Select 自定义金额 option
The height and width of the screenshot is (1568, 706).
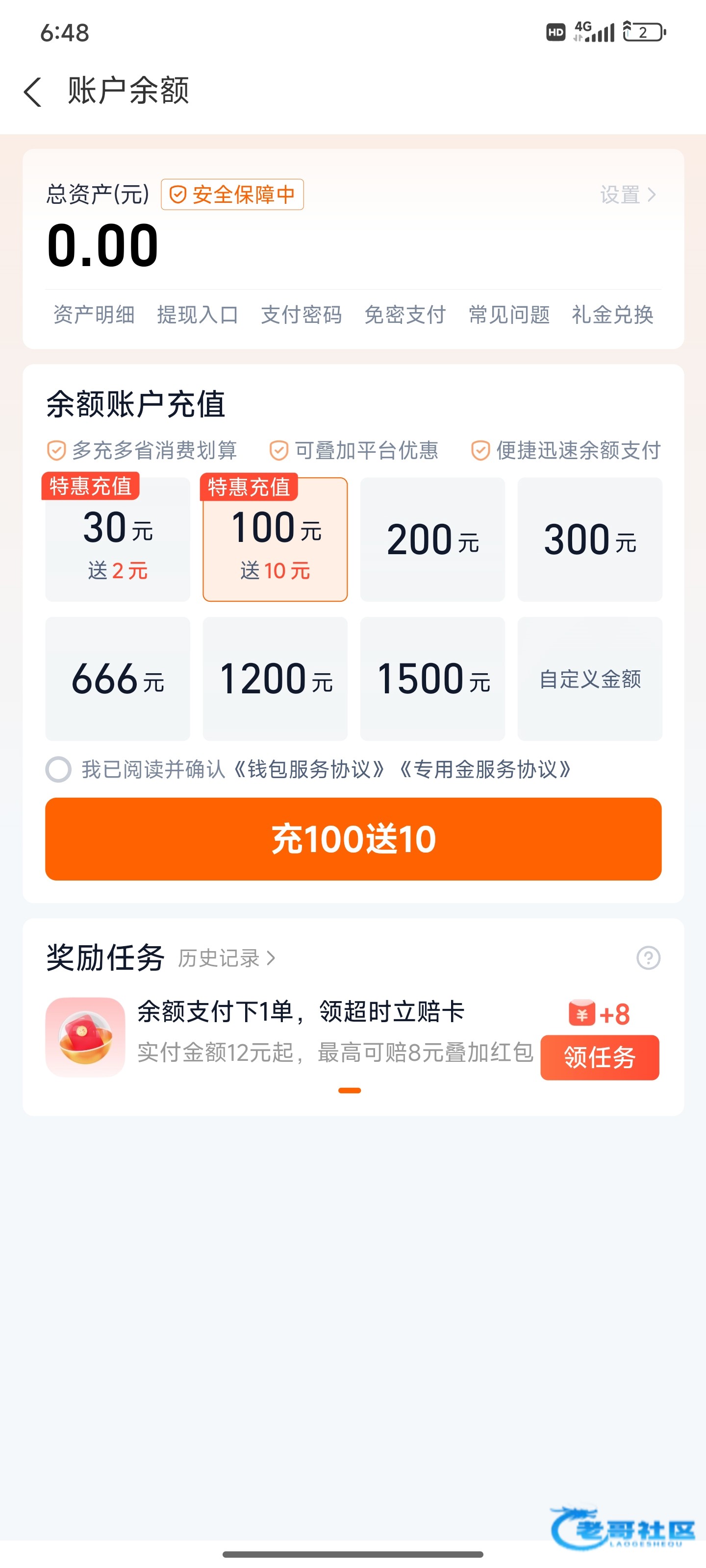[590, 679]
